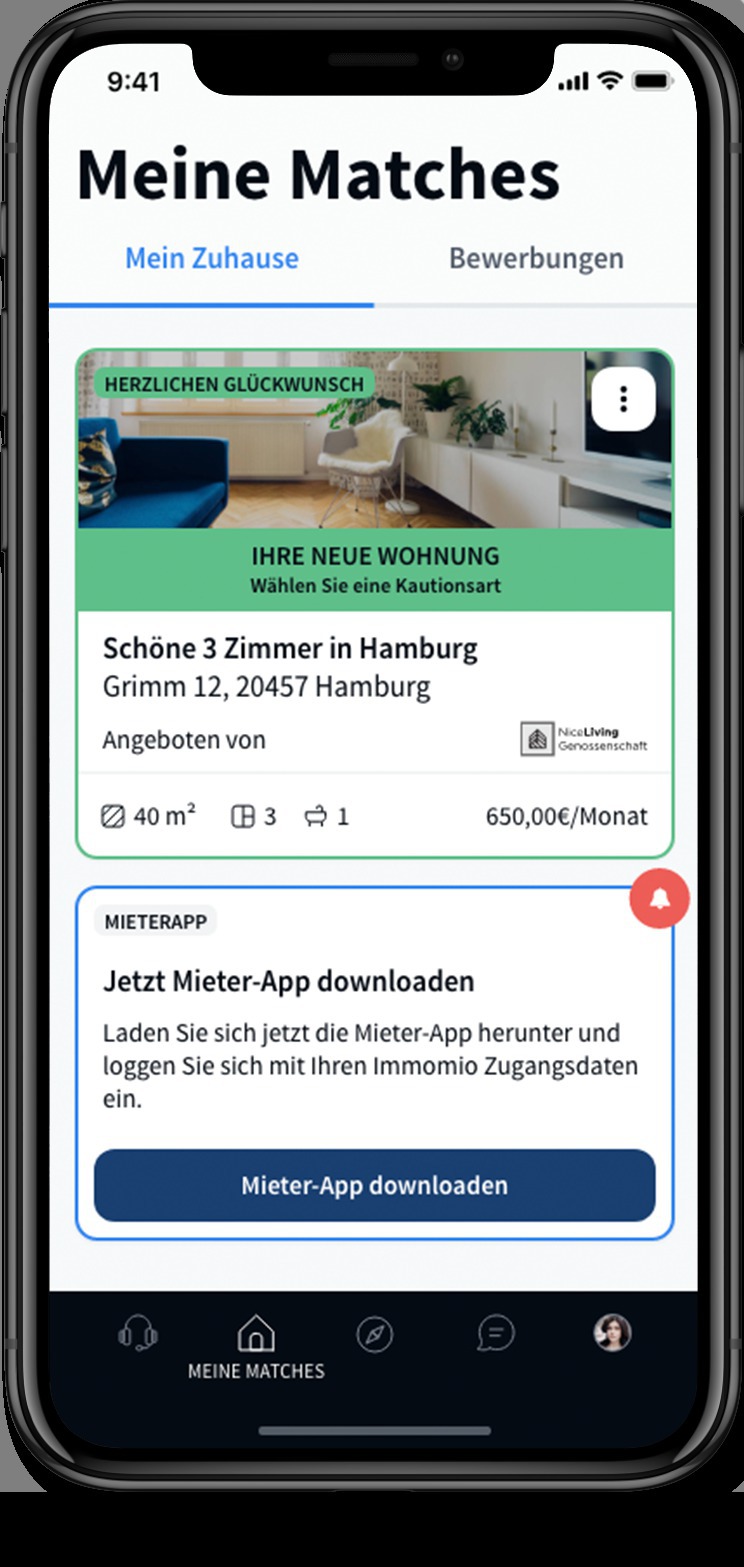Viewport: 744px width, 1567px height.
Task: Open the profile via the avatar photo
Action: pos(612,1332)
